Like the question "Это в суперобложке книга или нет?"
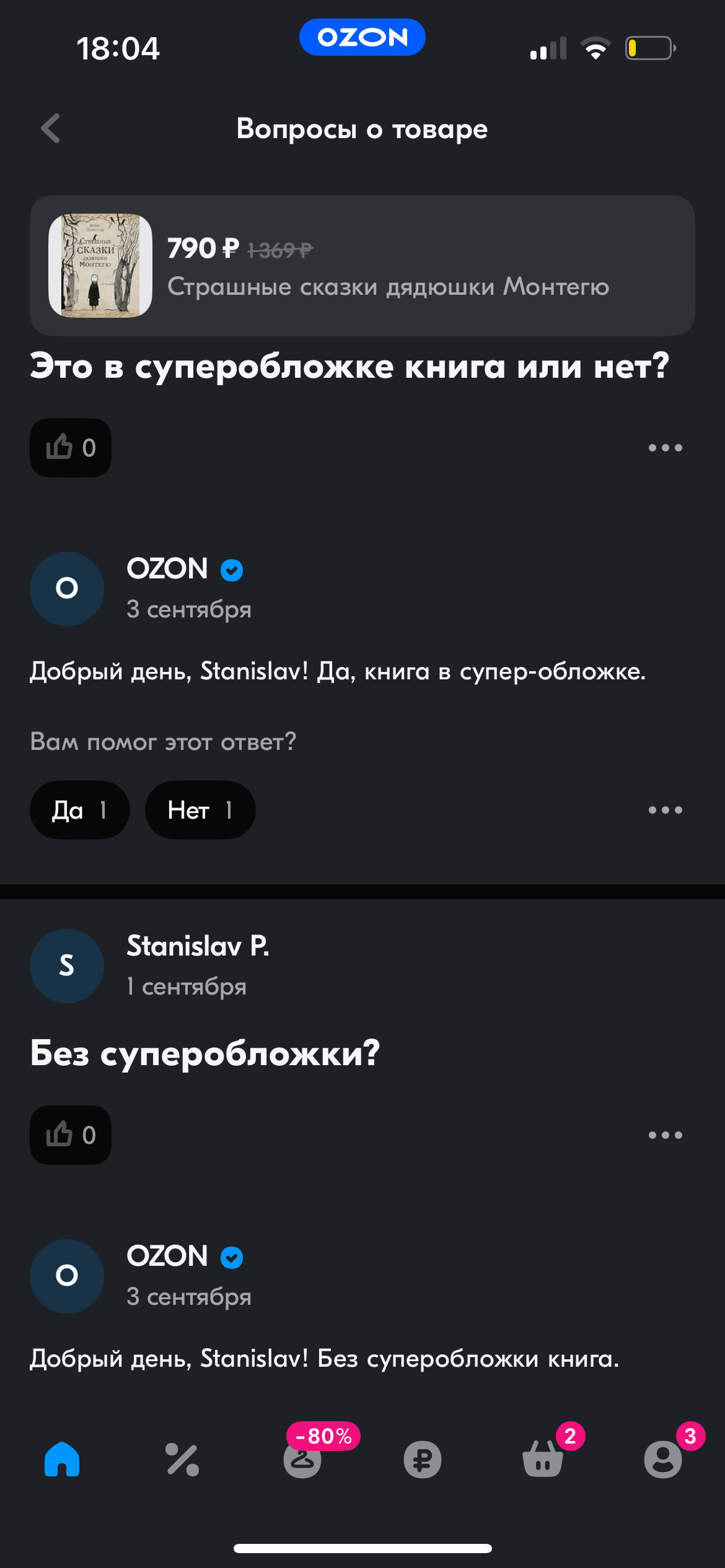The width and height of the screenshot is (725, 1568). coord(71,448)
